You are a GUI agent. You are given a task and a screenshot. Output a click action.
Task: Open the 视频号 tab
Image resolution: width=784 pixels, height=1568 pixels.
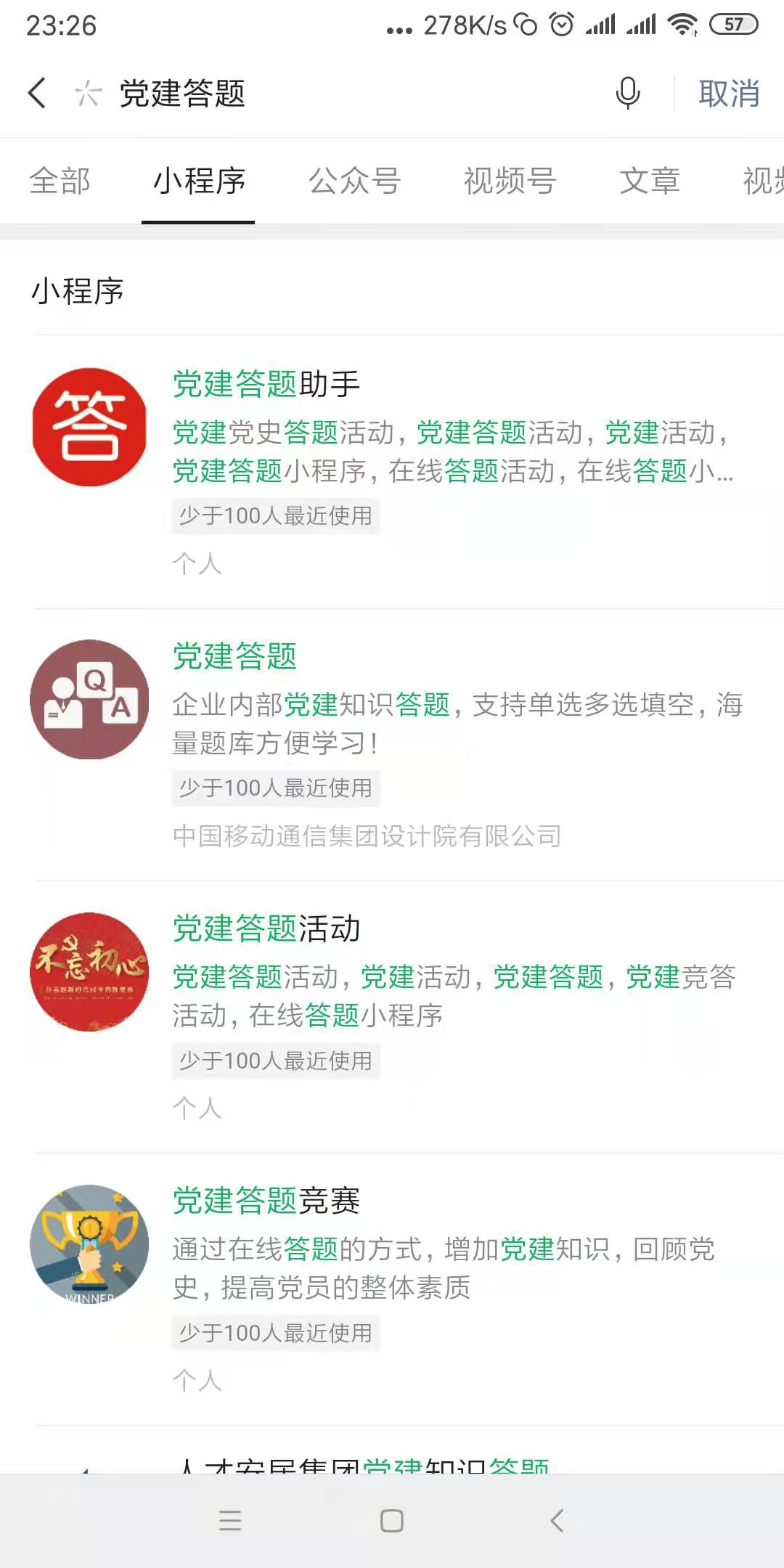510,181
